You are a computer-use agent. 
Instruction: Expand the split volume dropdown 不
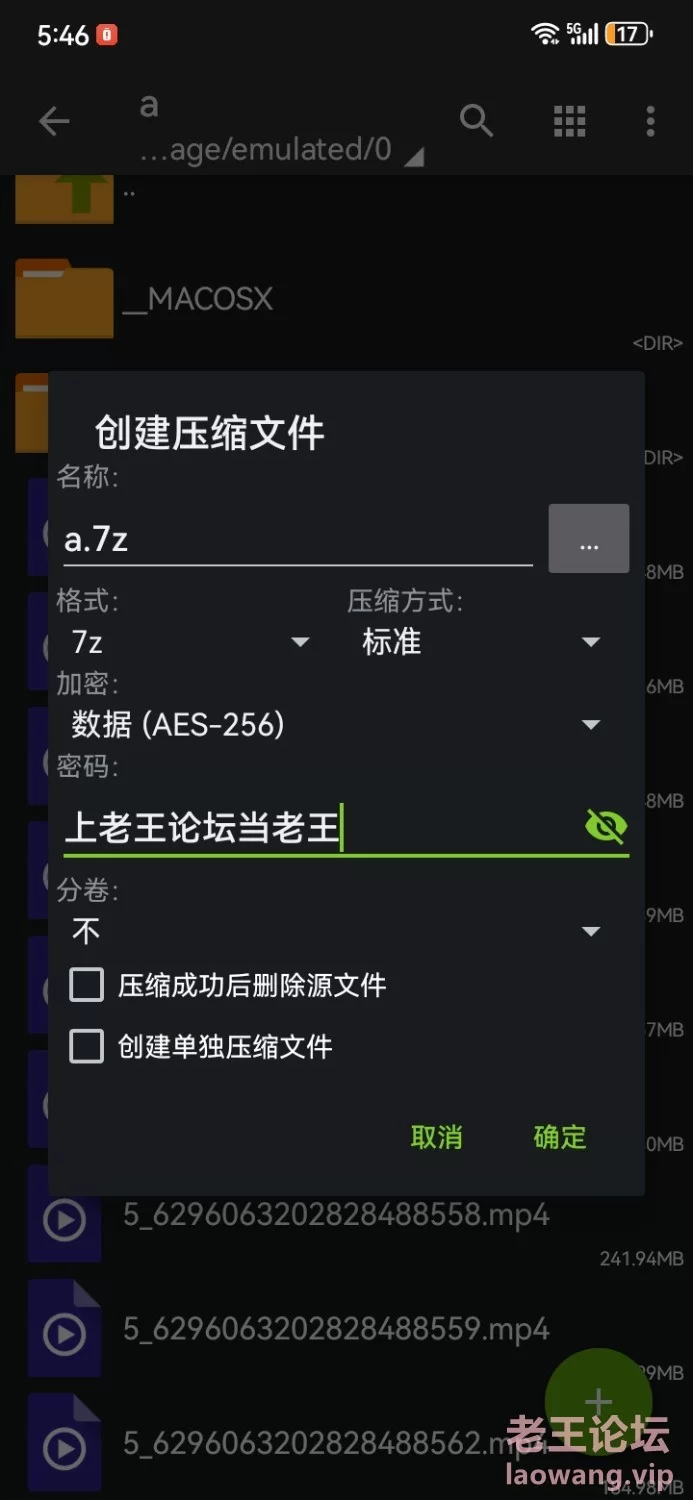336,932
